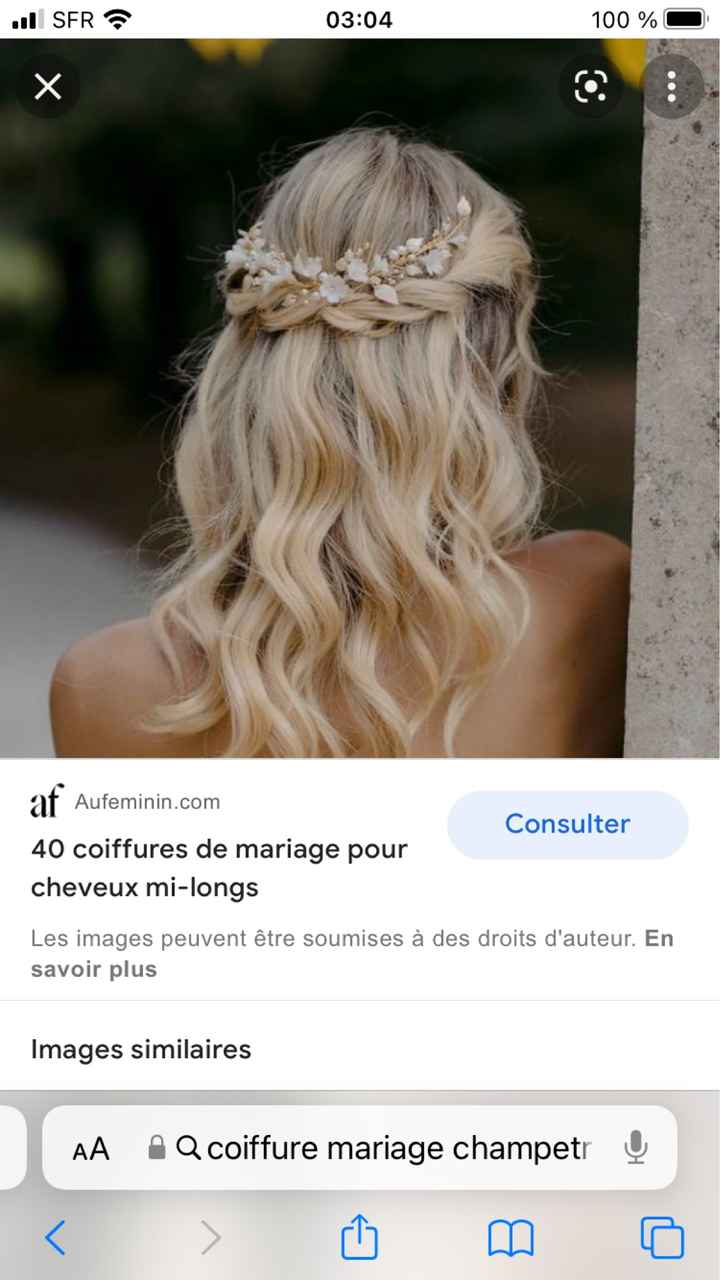Tap the Consulter button

point(567,824)
